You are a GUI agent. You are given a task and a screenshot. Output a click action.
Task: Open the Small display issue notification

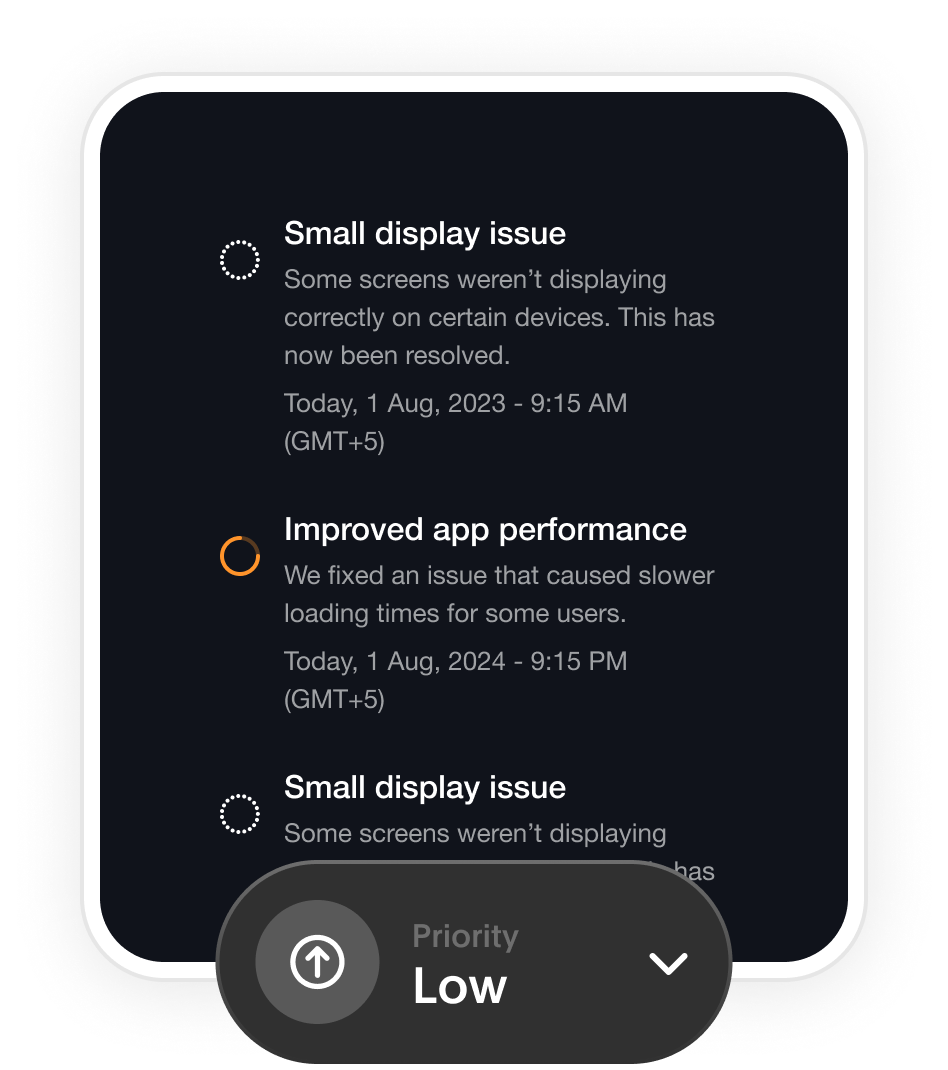[425, 233]
